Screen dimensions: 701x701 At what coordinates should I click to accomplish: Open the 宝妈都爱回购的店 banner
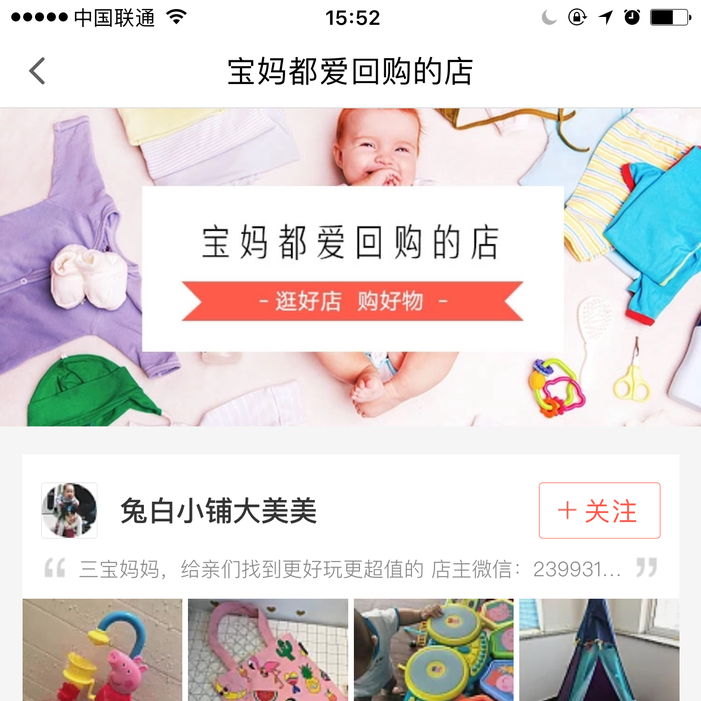[x=350, y=266]
